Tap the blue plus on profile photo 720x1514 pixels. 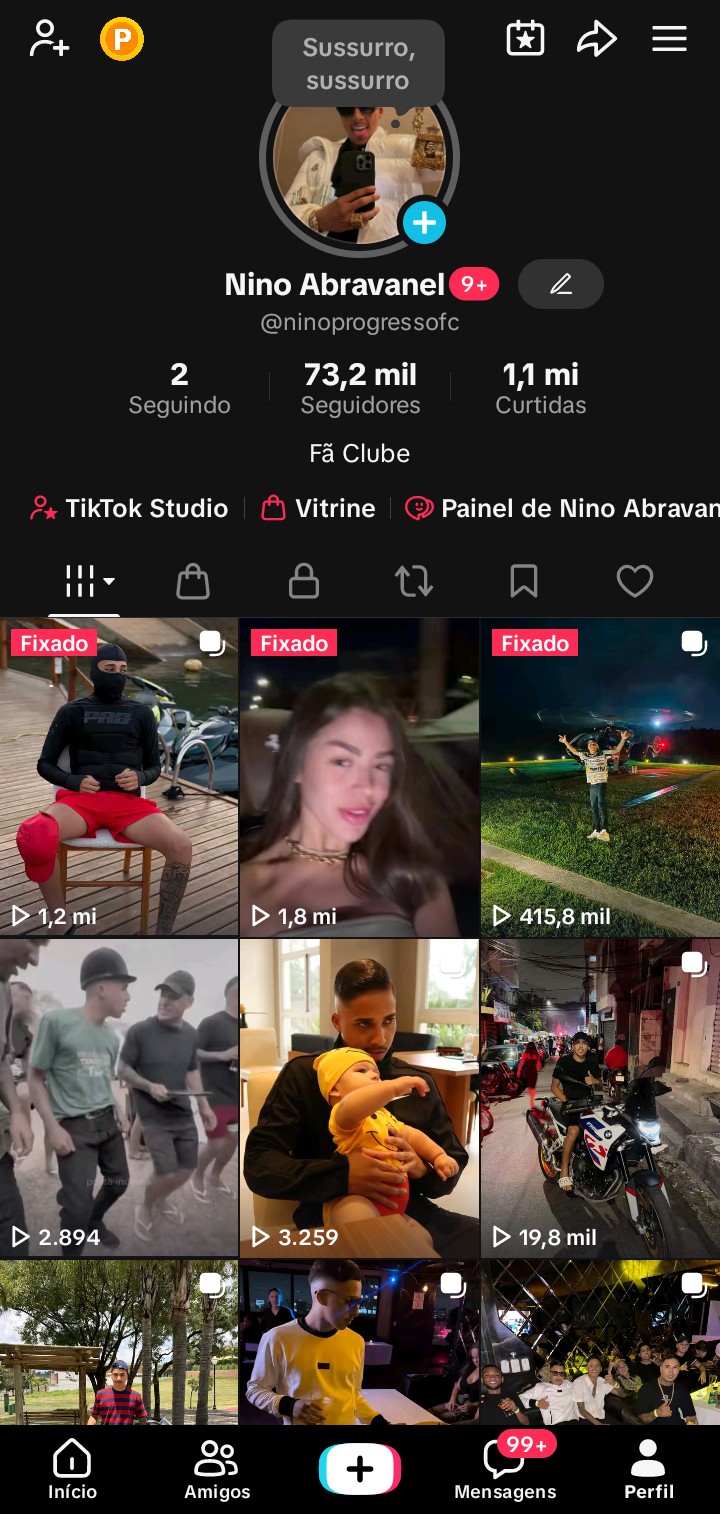[x=424, y=221]
